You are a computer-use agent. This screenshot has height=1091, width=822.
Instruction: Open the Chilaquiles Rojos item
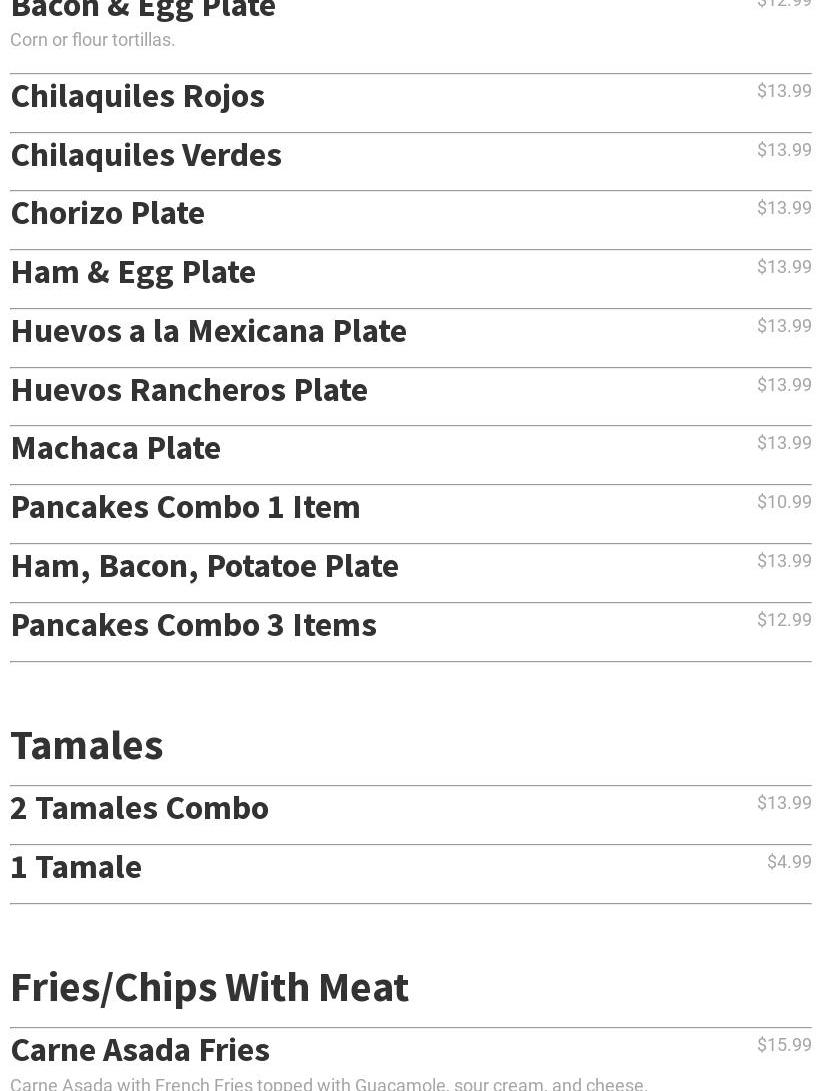[x=138, y=97]
